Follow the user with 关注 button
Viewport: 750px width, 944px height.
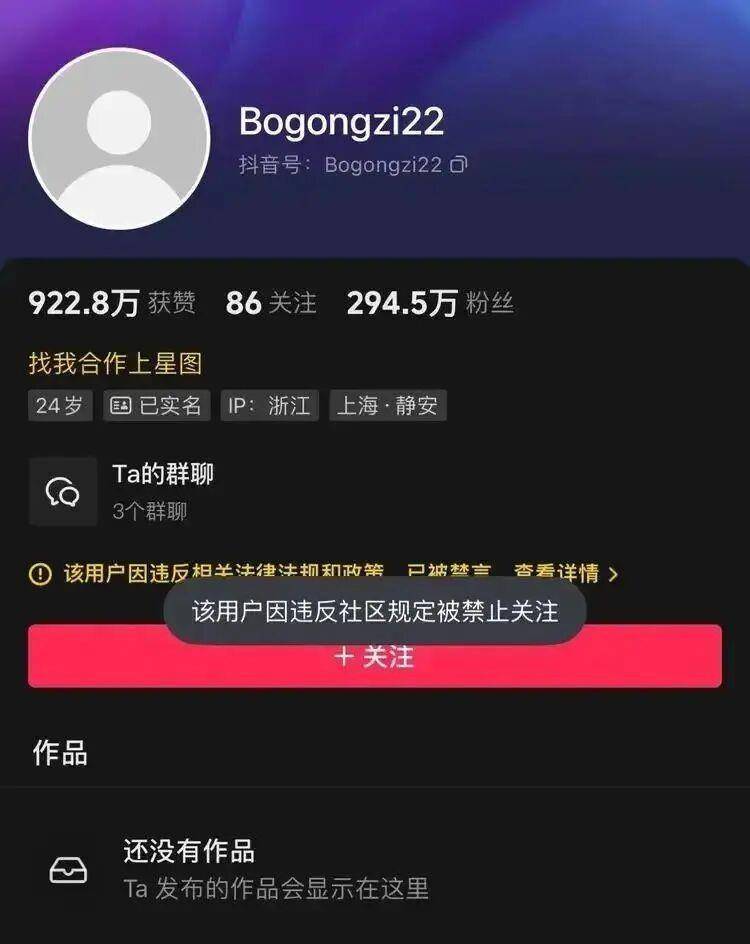point(374,665)
